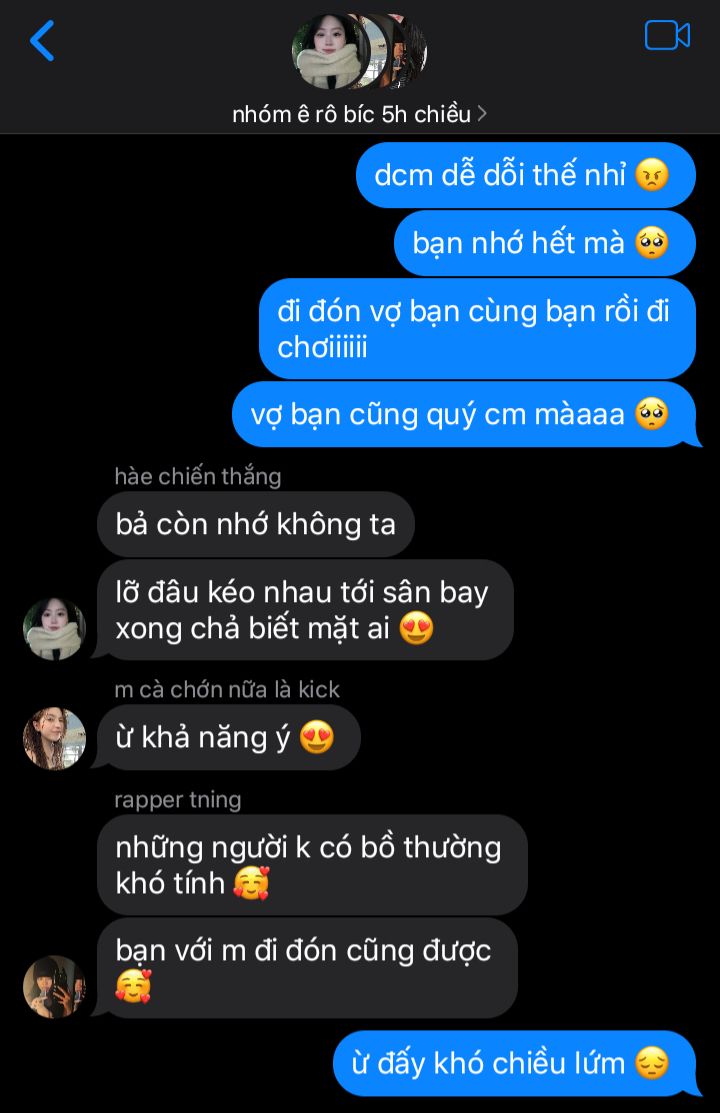Viewport: 720px width, 1113px height.
Task: View rapper tning's profile picture
Action: 54,986
